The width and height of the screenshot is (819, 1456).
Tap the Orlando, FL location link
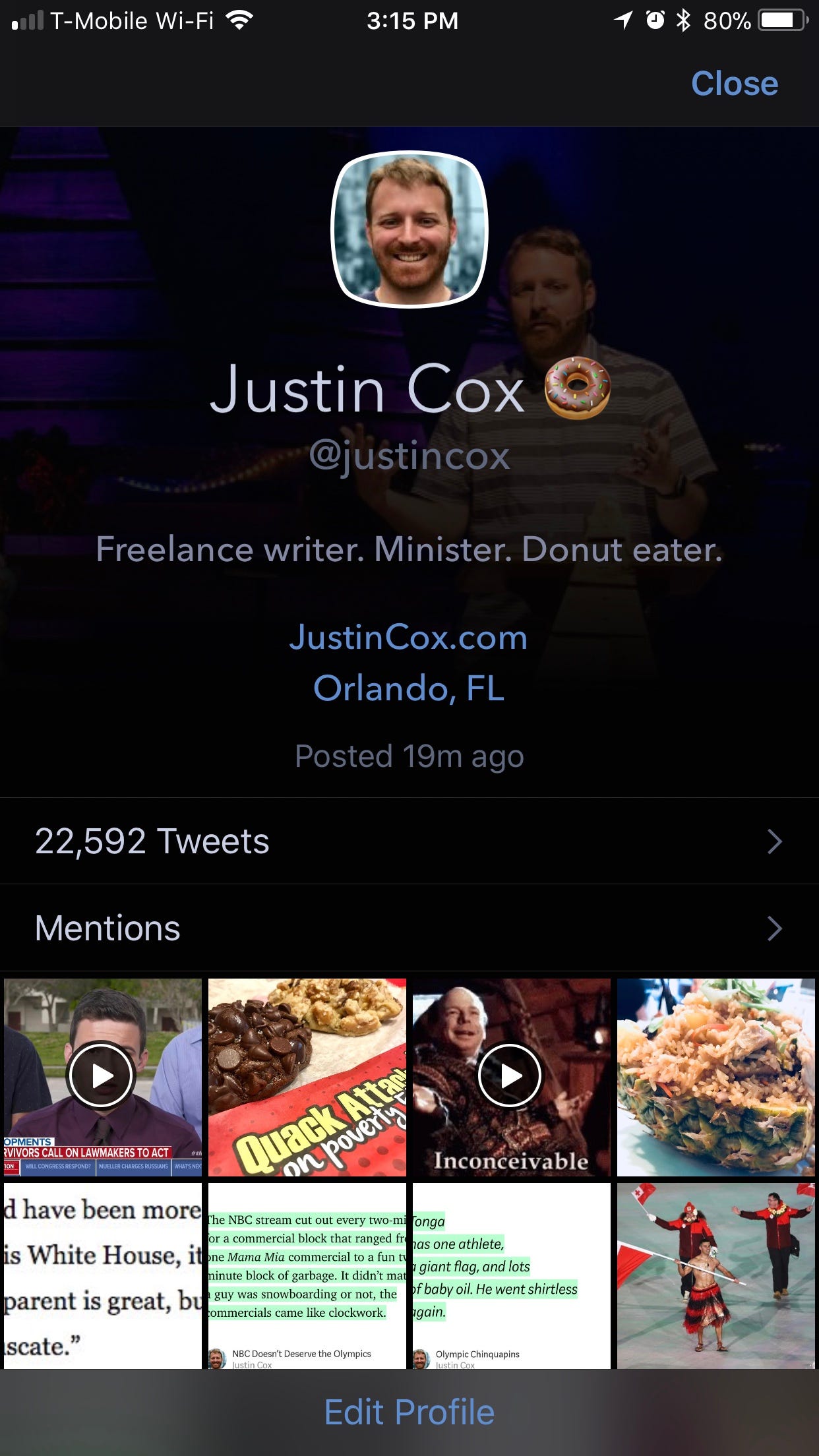[x=409, y=688]
